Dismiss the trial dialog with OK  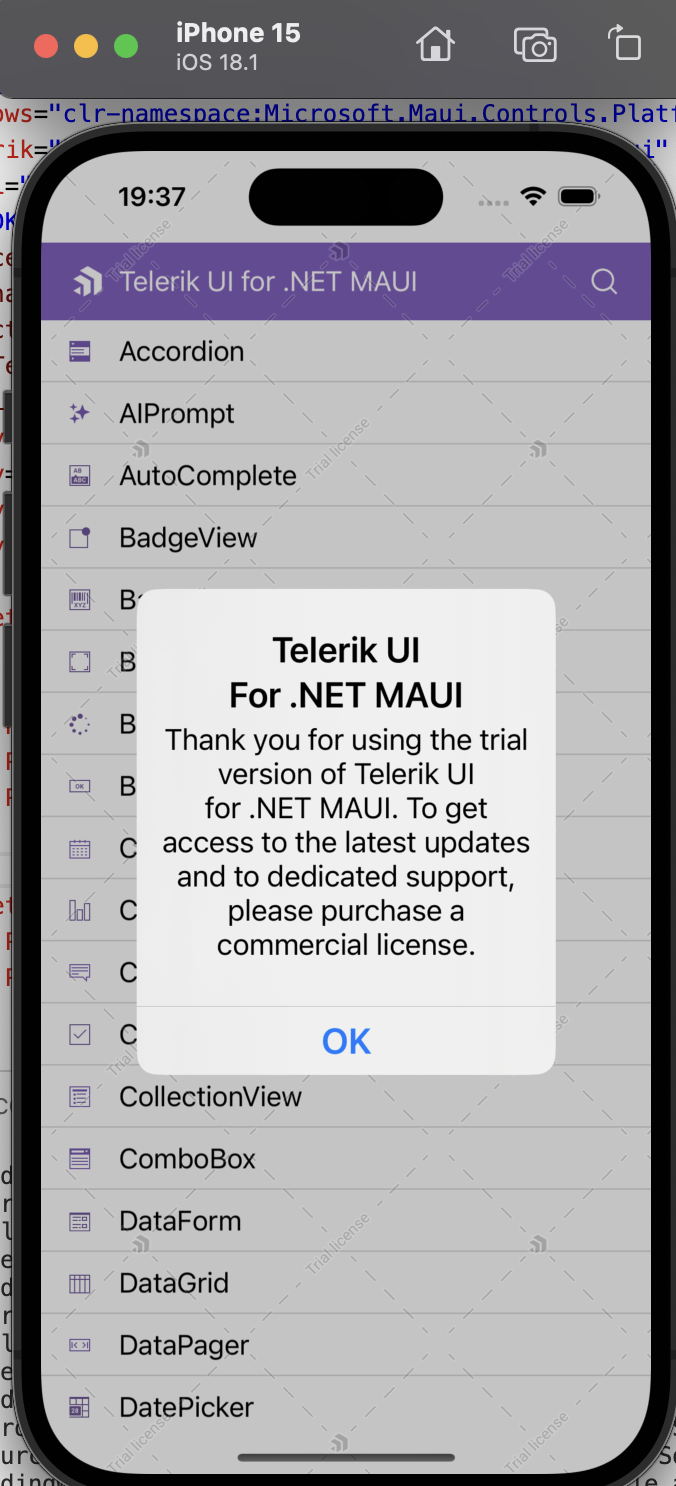coord(346,1041)
